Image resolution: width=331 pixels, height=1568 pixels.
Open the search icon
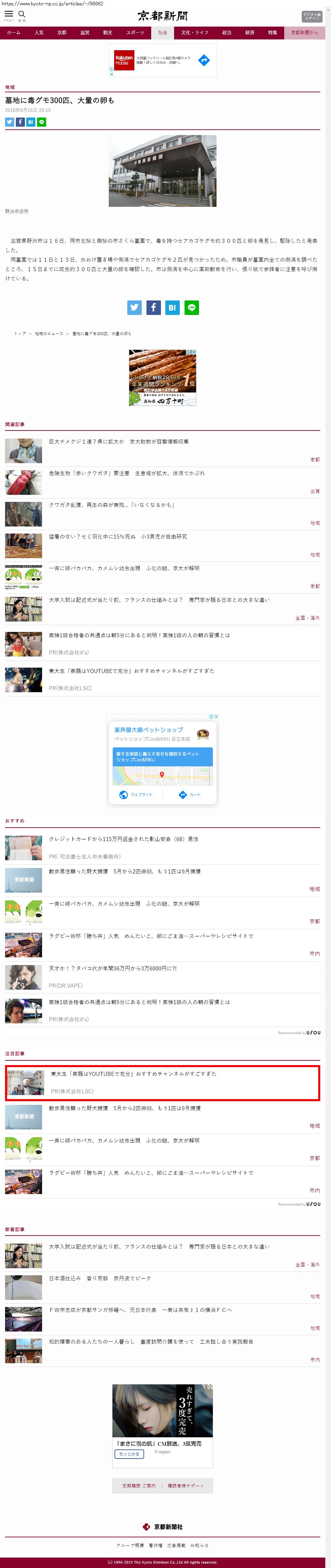click(22, 14)
